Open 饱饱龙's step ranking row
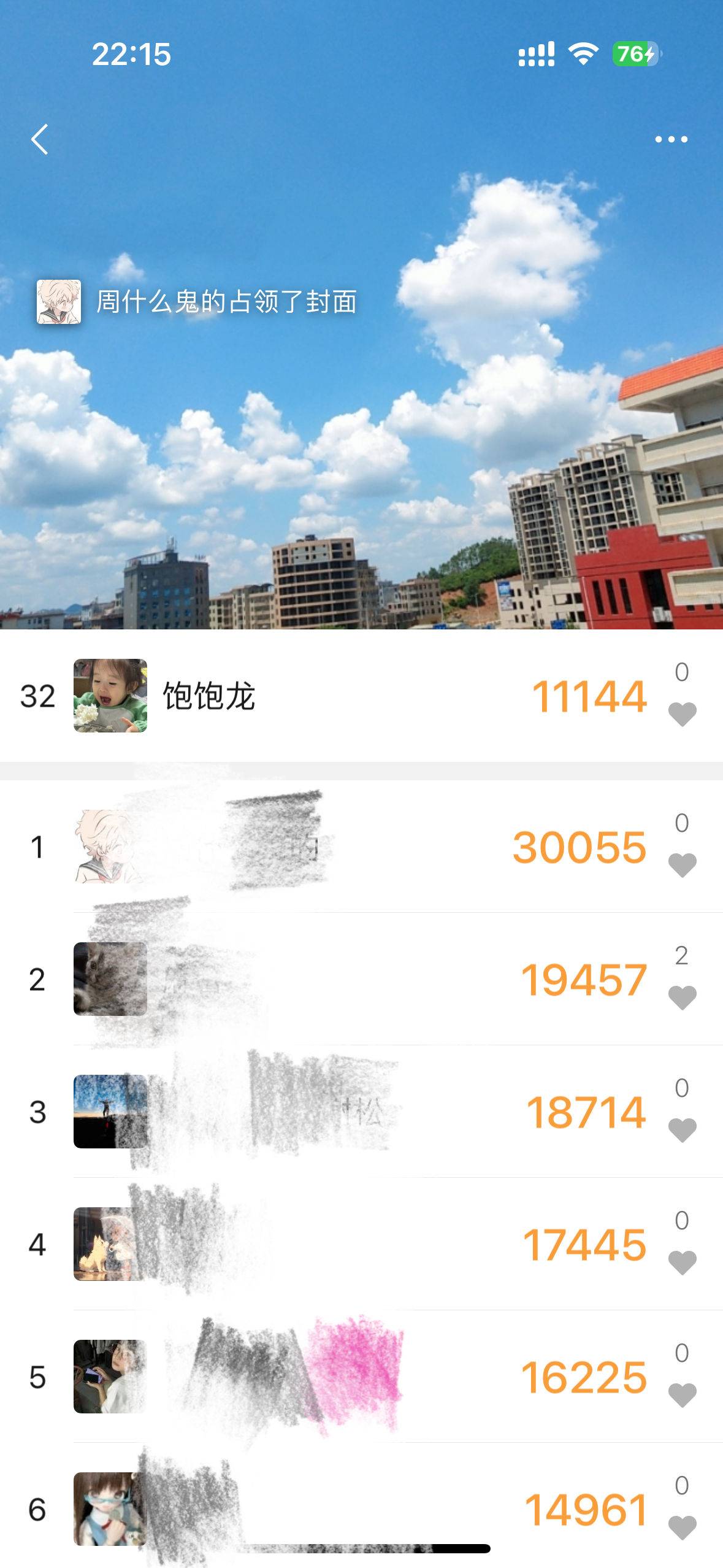The height and width of the screenshot is (1568, 723). [361, 696]
